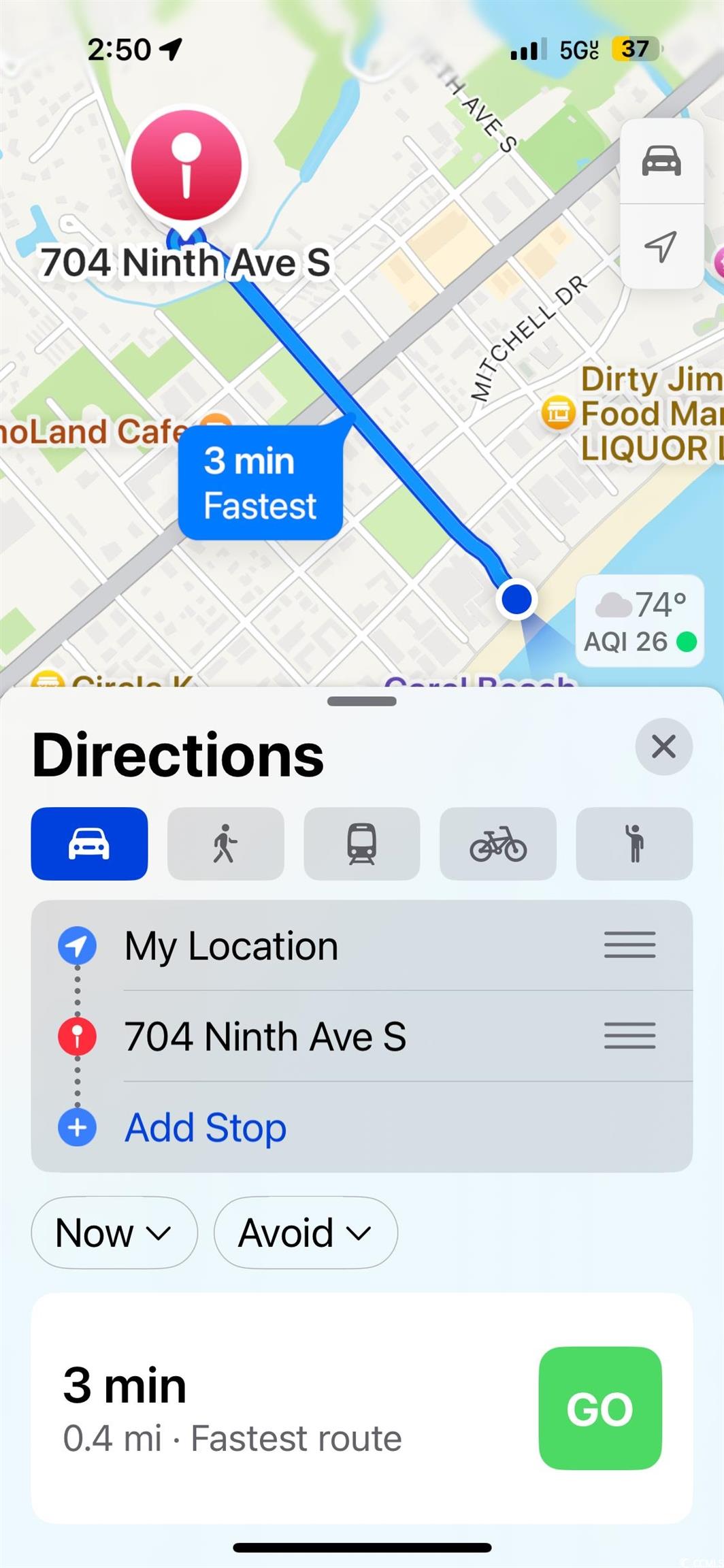
Task: Add a stop to the route
Action: [x=362, y=1127]
